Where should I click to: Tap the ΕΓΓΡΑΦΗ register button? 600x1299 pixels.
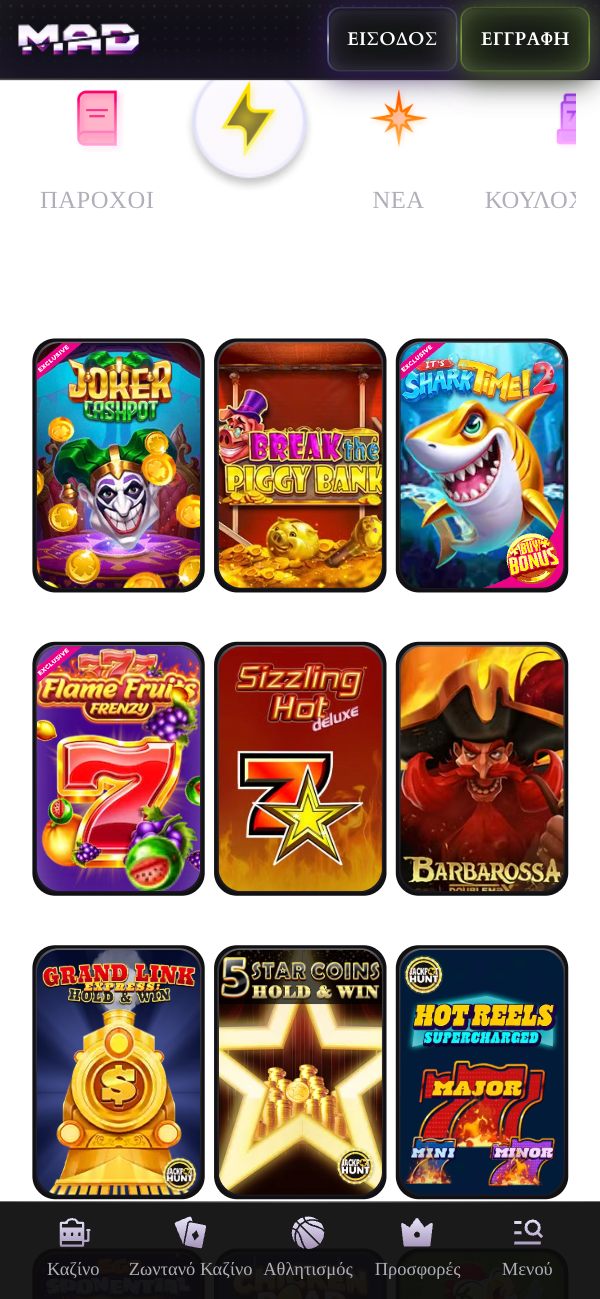(x=525, y=40)
